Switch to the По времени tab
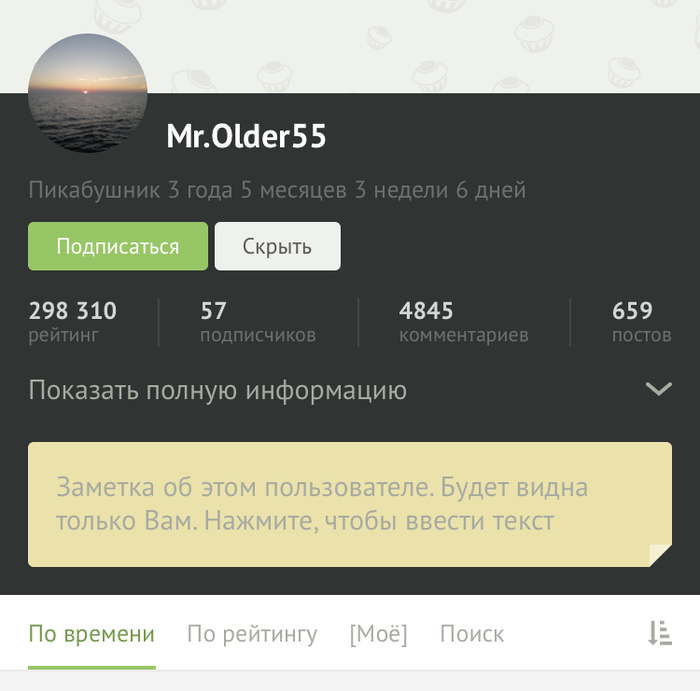 91,634
